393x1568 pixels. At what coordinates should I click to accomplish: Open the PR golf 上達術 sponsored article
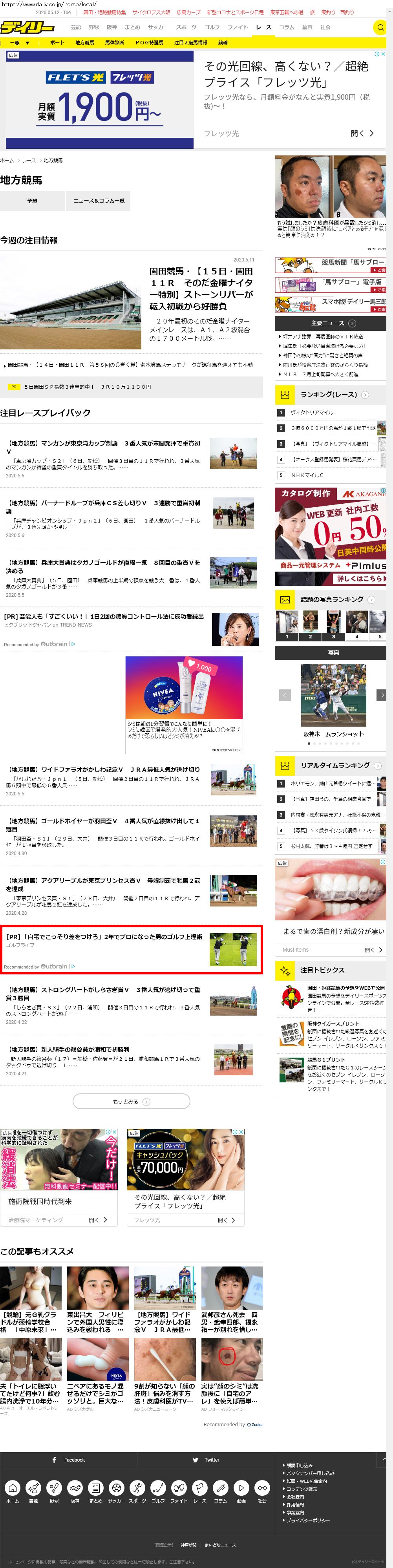(x=104, y=937)
